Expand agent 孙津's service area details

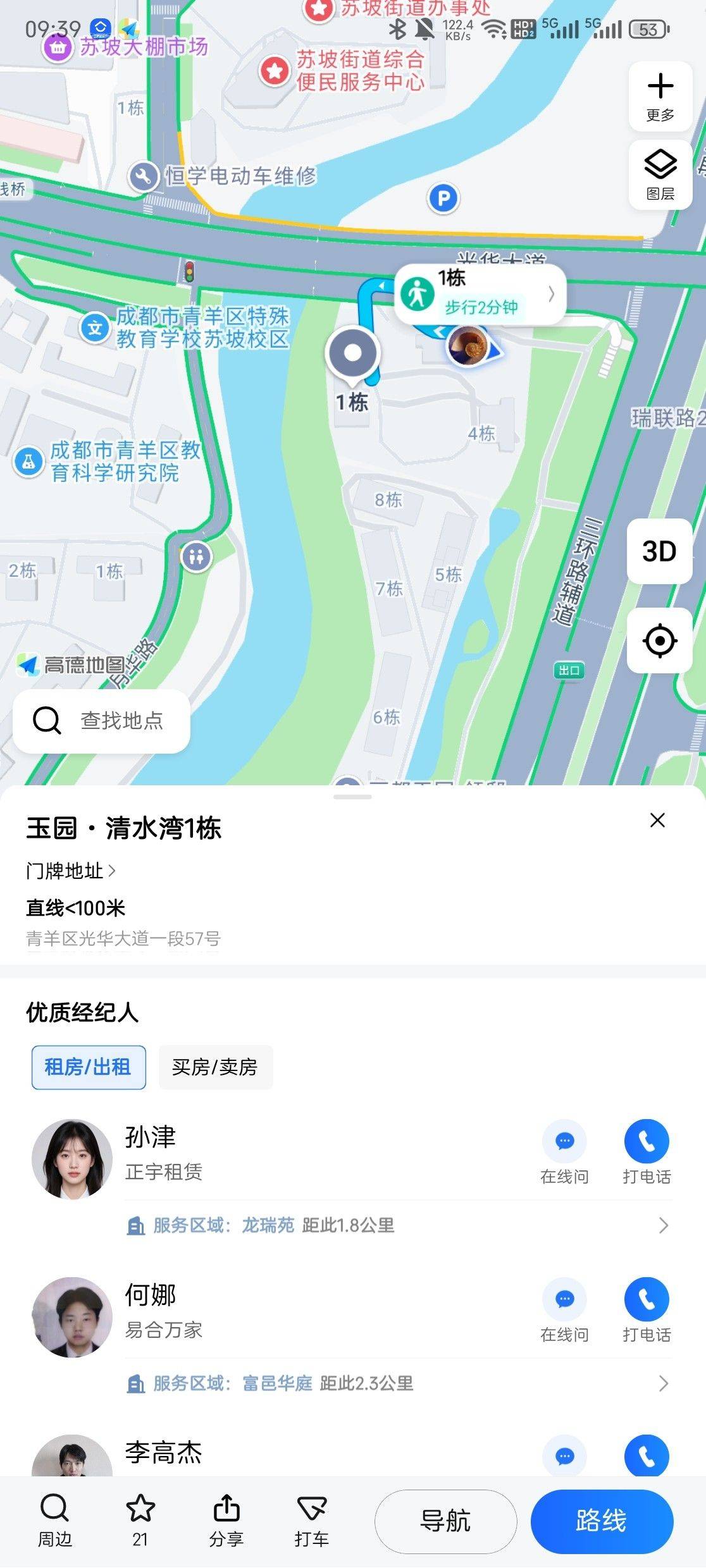[x=662, y=1226]
